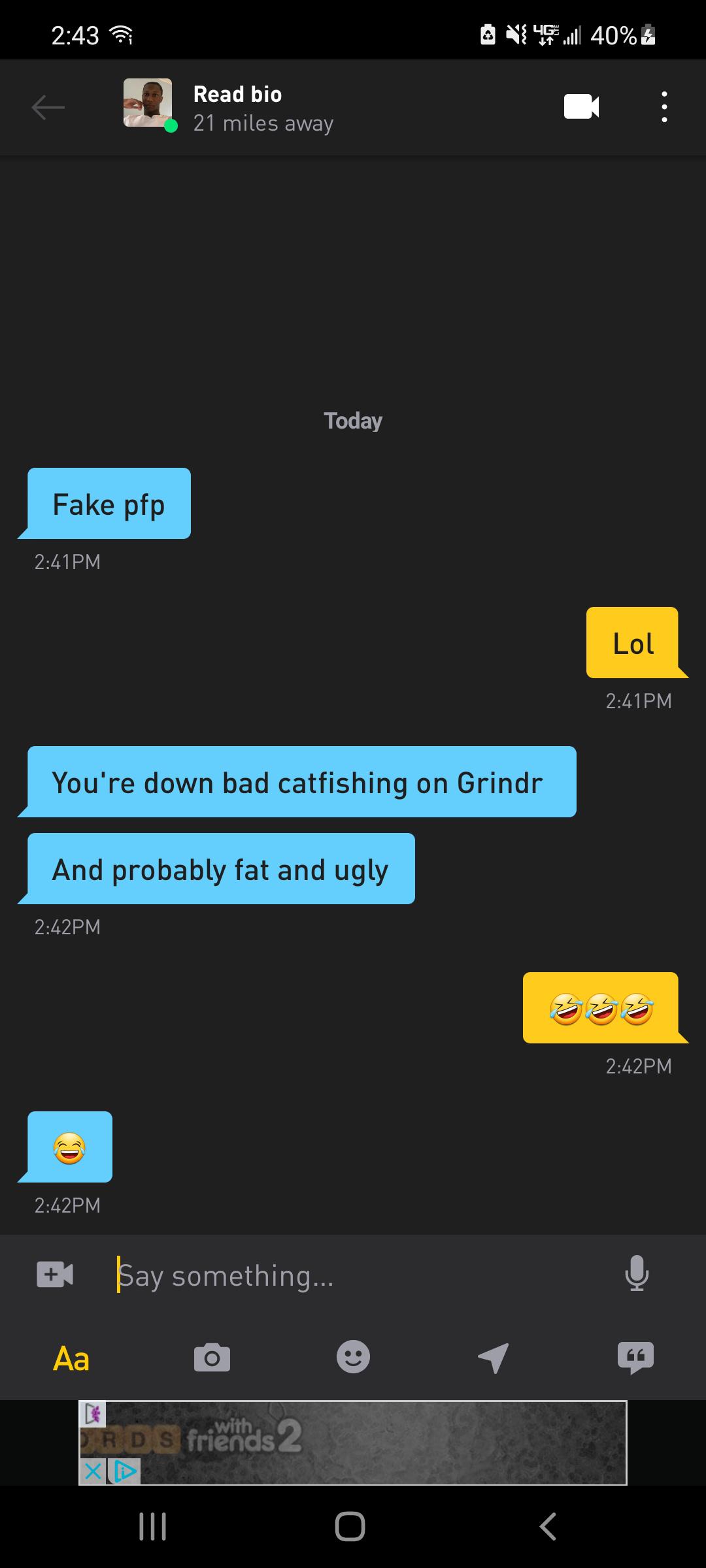Open the Words with Friends 2 ad banner
This screenshot has height=1568, width=706.
[366, 1442]
